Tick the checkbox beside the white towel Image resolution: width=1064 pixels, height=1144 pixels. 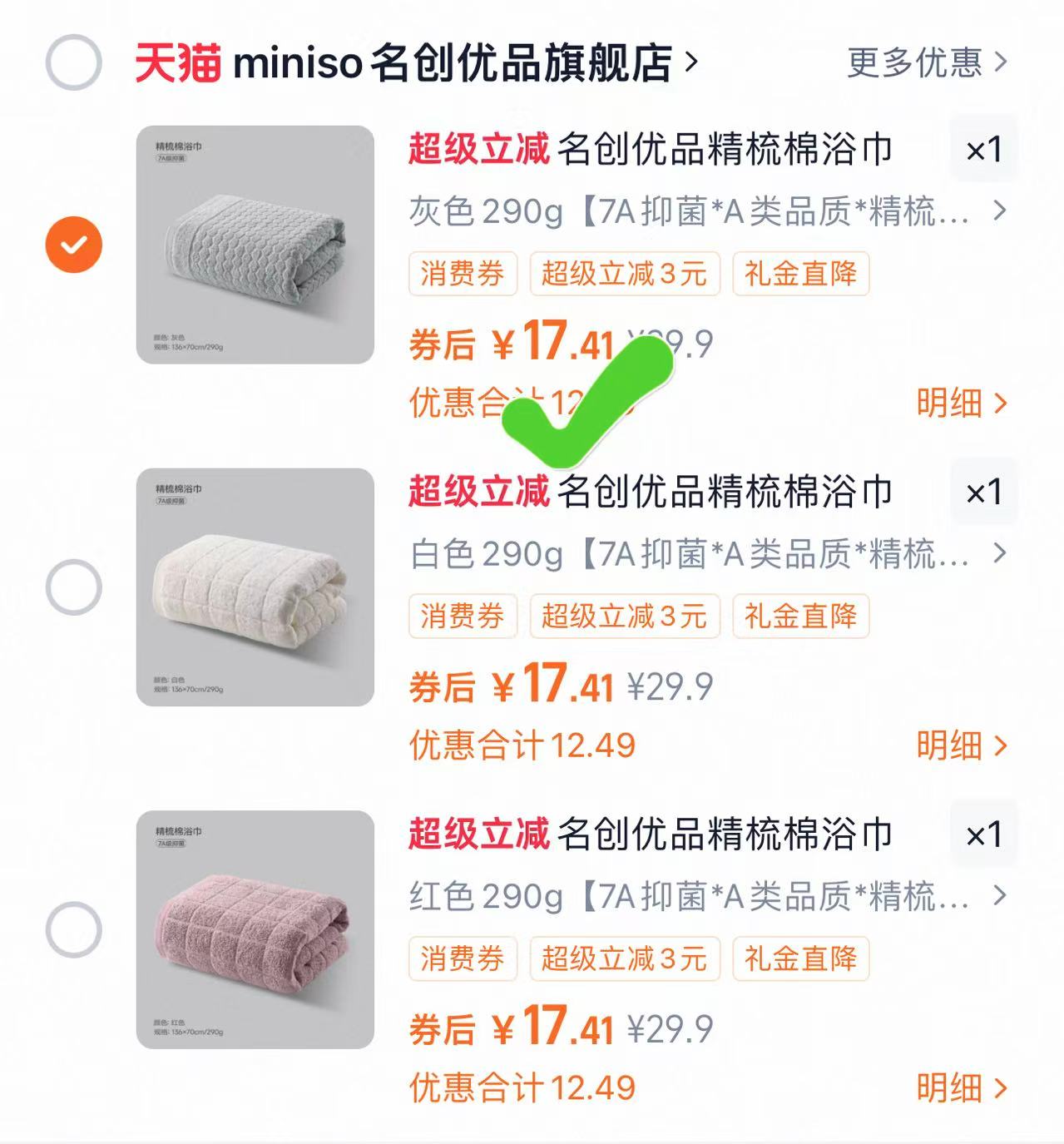[73, 584]
